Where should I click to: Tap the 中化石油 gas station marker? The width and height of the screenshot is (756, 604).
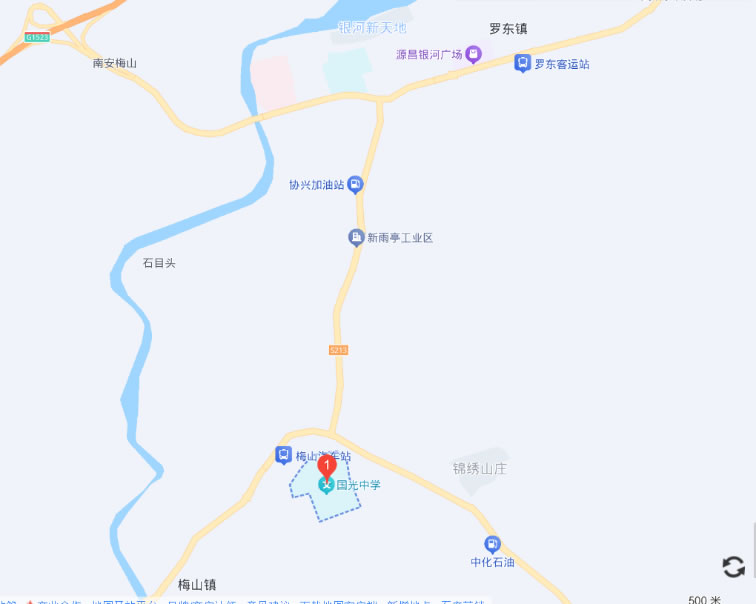coord(492,544)
